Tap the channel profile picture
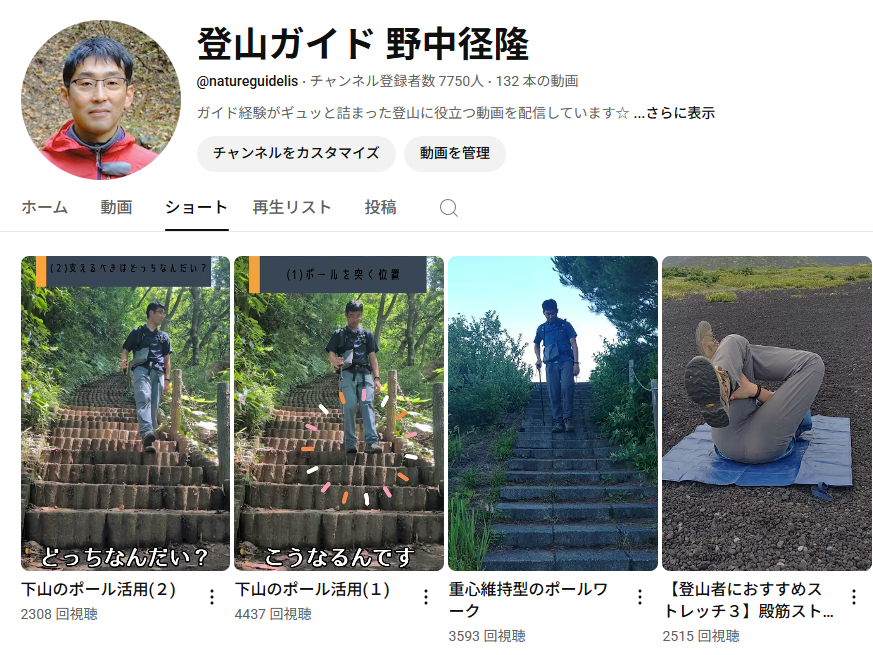The width and height of the screenshot is (873, 655). click(x=101, y=100)
